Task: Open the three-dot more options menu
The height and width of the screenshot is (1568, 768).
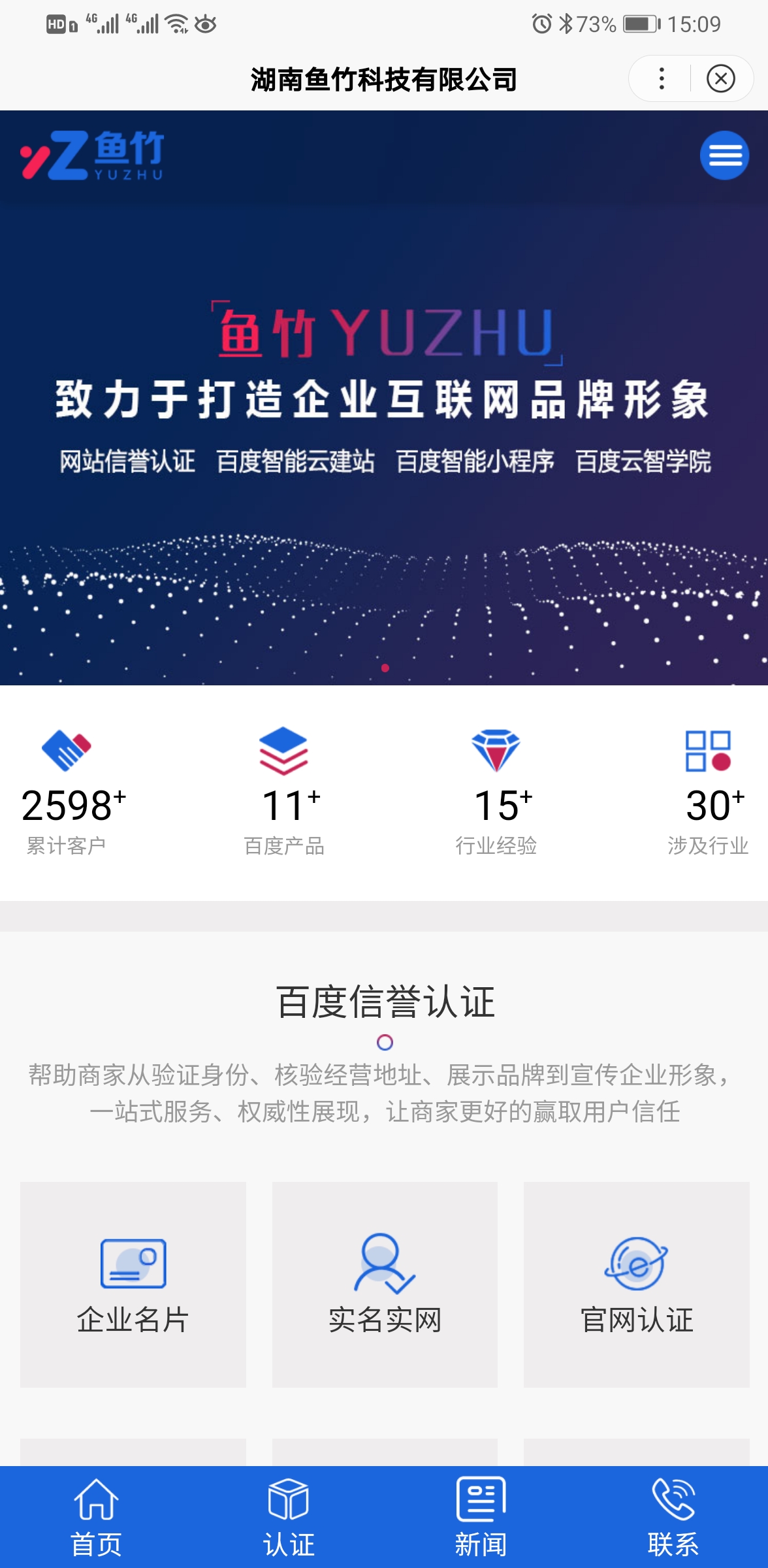Action: point(661,77)
